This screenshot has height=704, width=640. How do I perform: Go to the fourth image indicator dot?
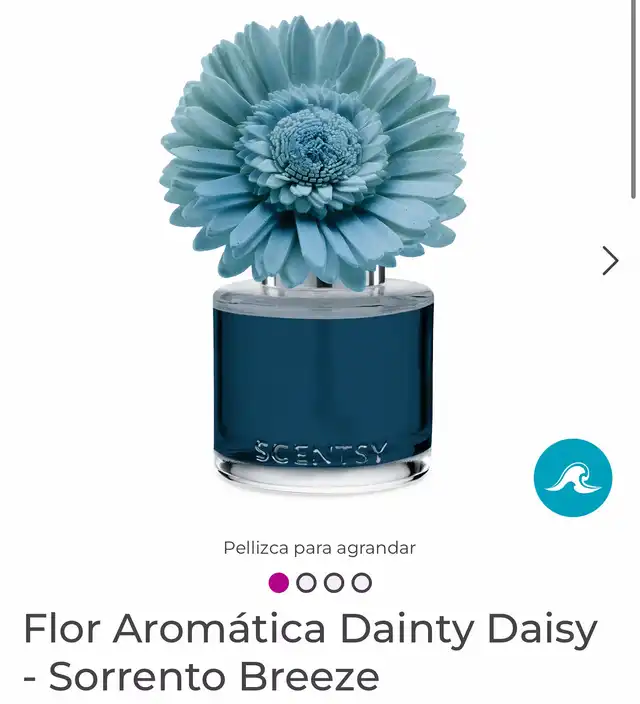pos(362,583)
